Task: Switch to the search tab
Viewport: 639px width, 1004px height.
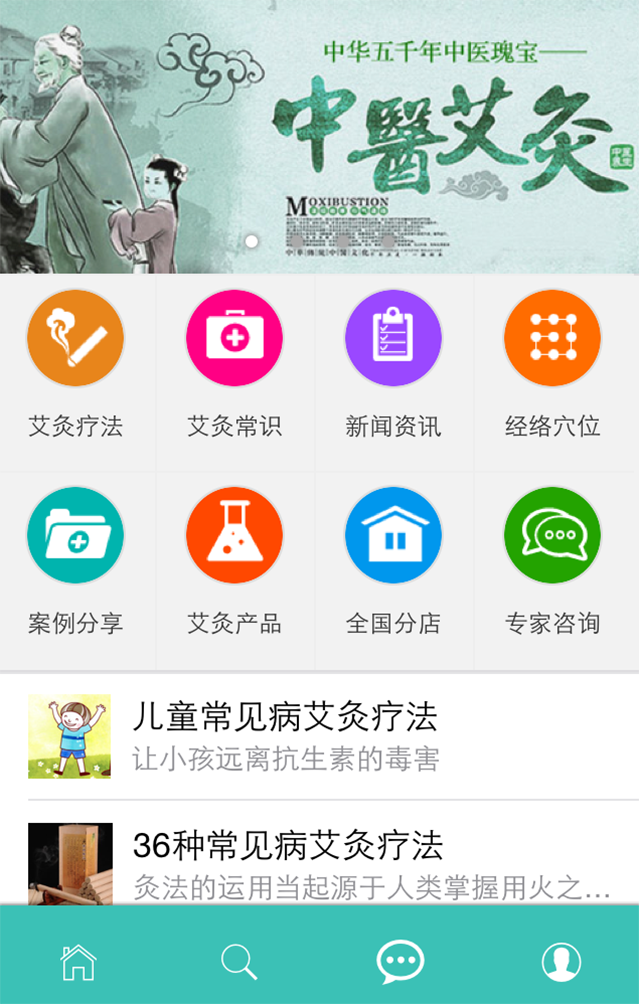Action: click(239, 962)
